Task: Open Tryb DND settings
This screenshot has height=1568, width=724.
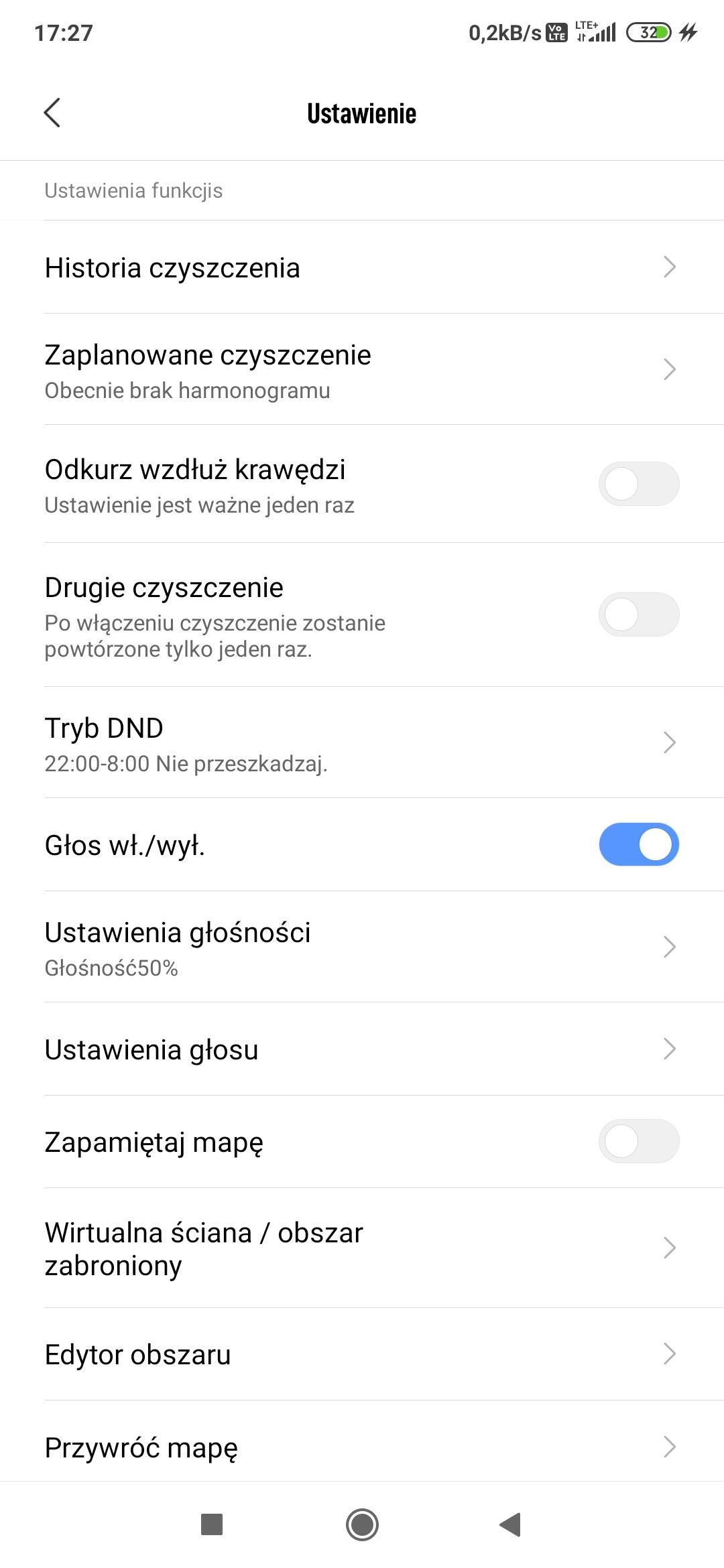Action: (362, 742)
